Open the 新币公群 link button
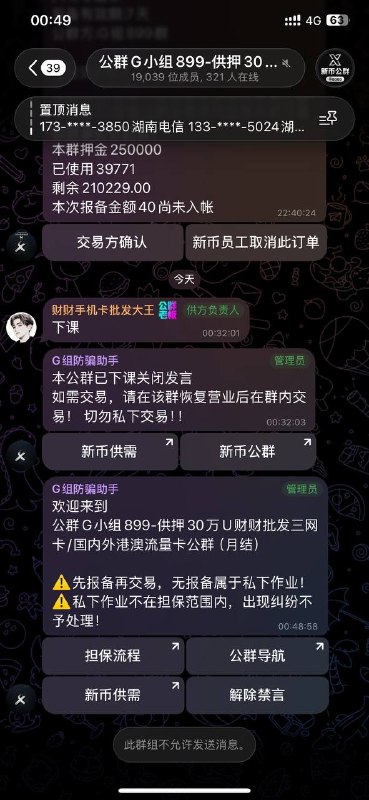 pos(248,452)
